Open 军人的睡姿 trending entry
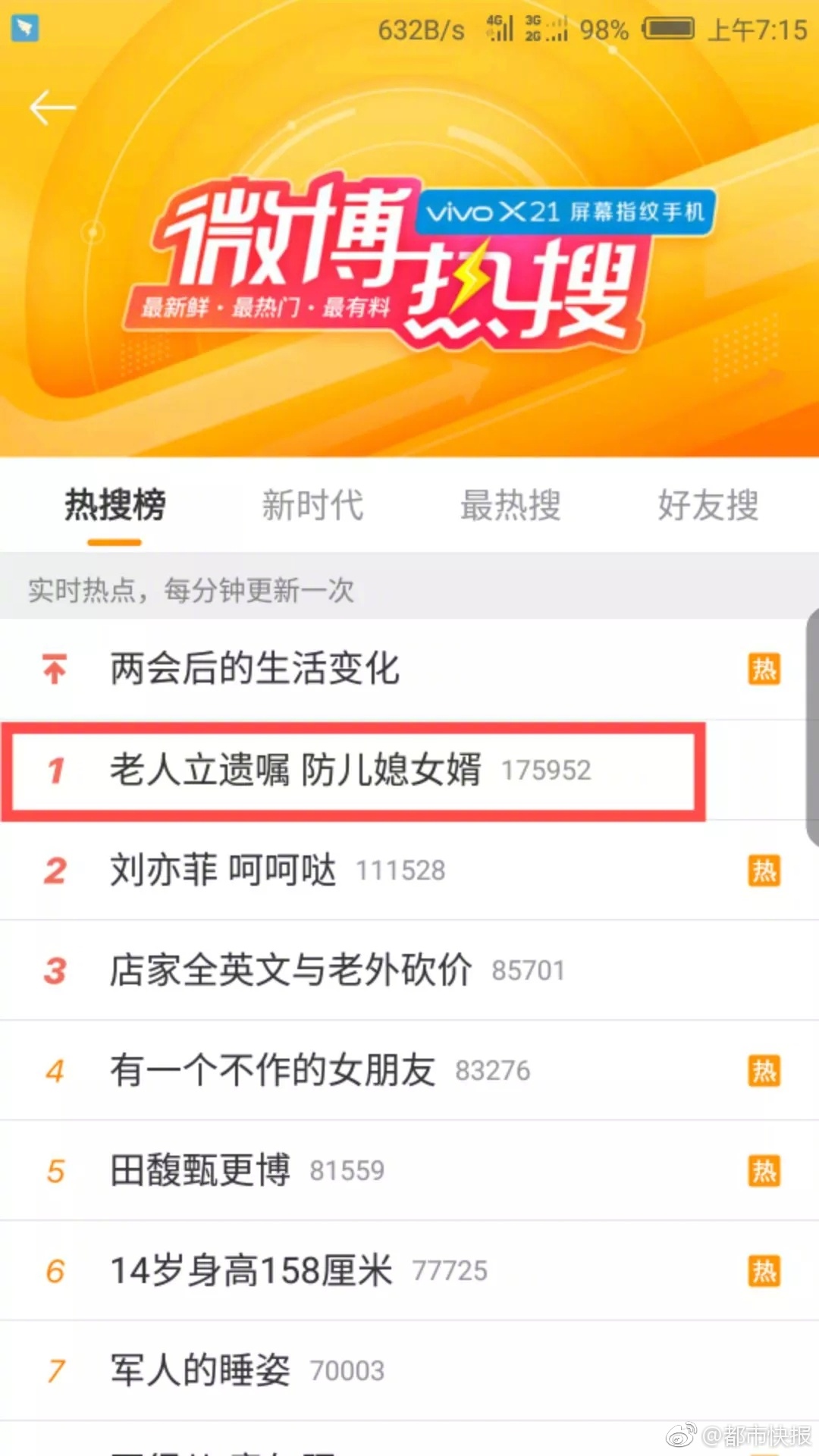819x1456 pixels. click(200, 1370)
